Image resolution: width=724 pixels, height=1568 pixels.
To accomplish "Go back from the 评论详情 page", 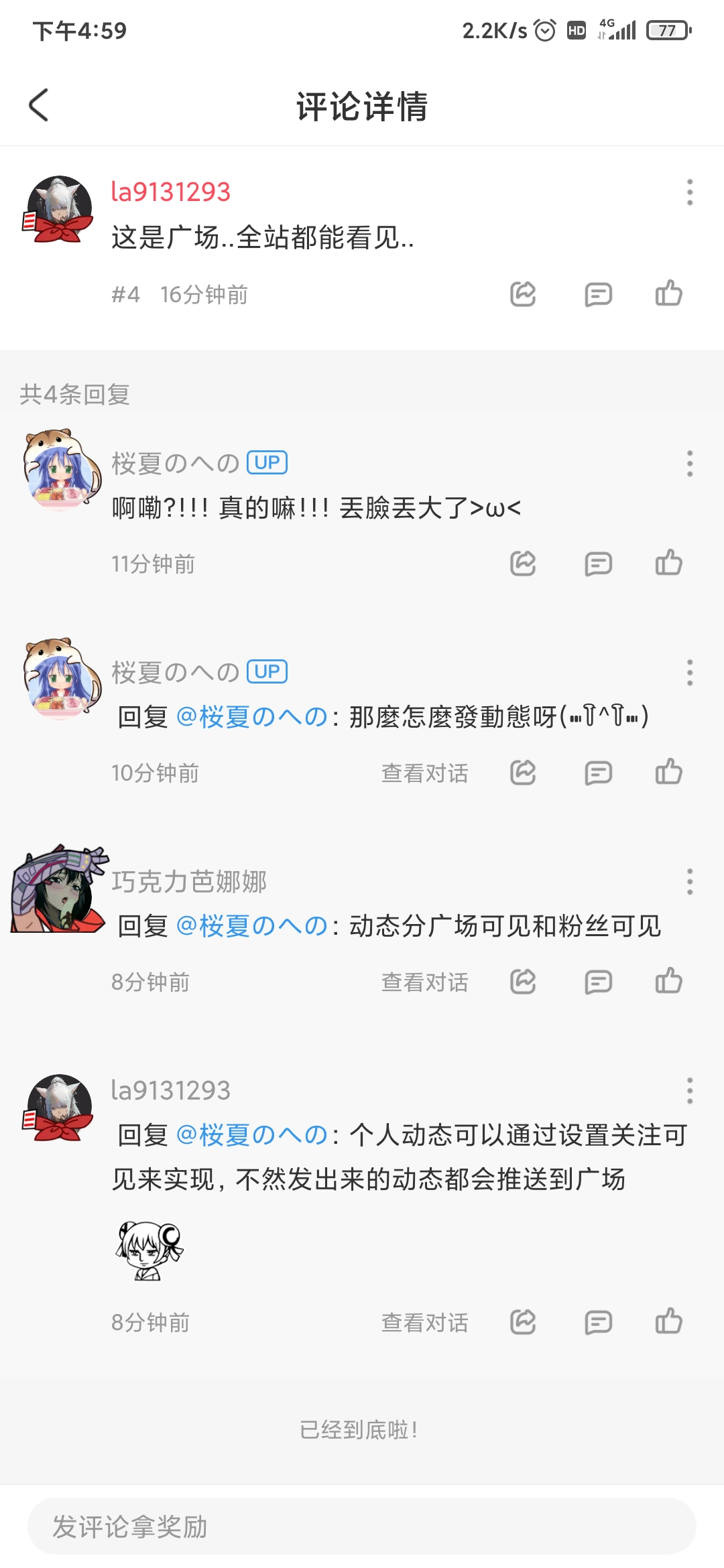I will point(39,105).
